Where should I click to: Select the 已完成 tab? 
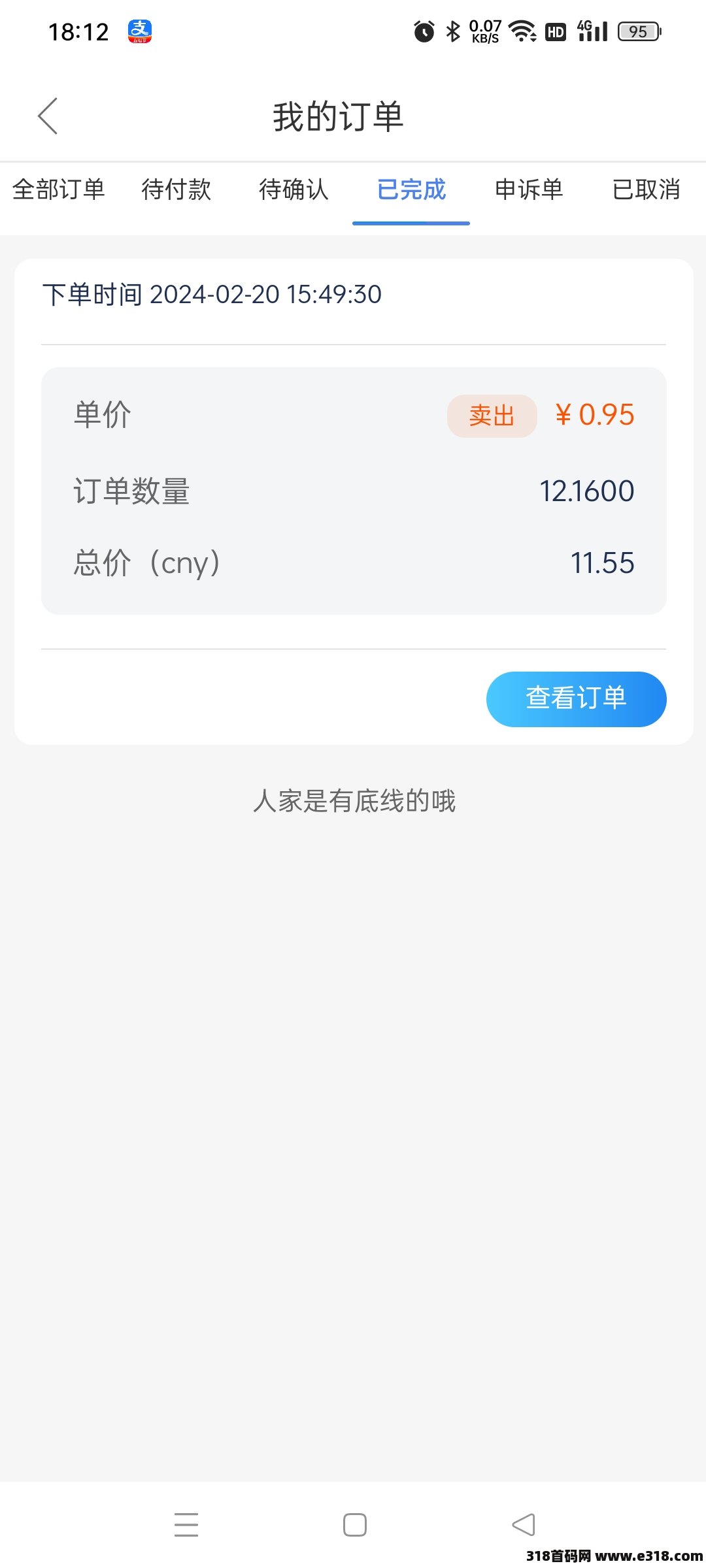pos(411,189)
